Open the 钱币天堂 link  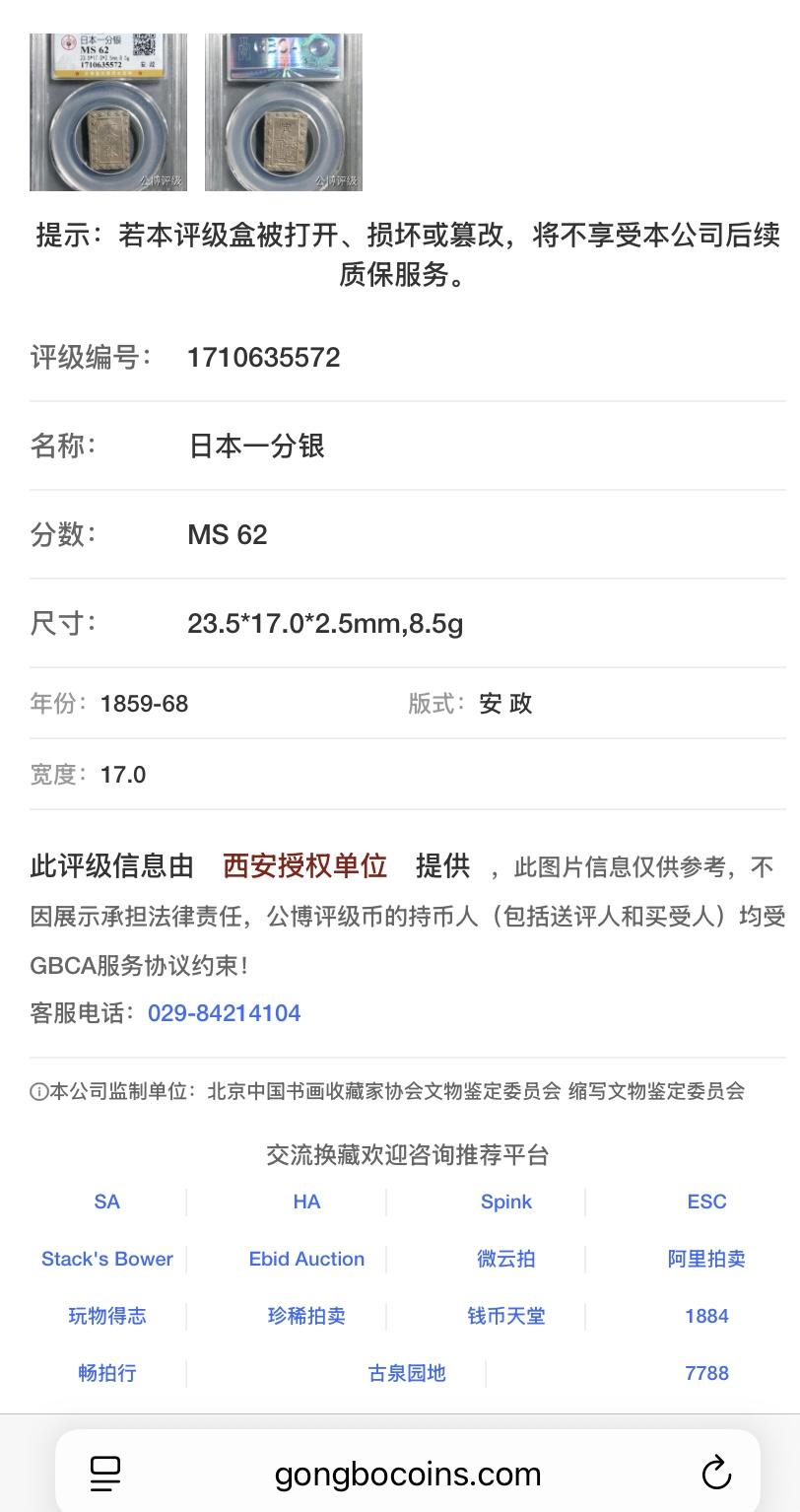pyautogui.click(x=506, y=1316)
